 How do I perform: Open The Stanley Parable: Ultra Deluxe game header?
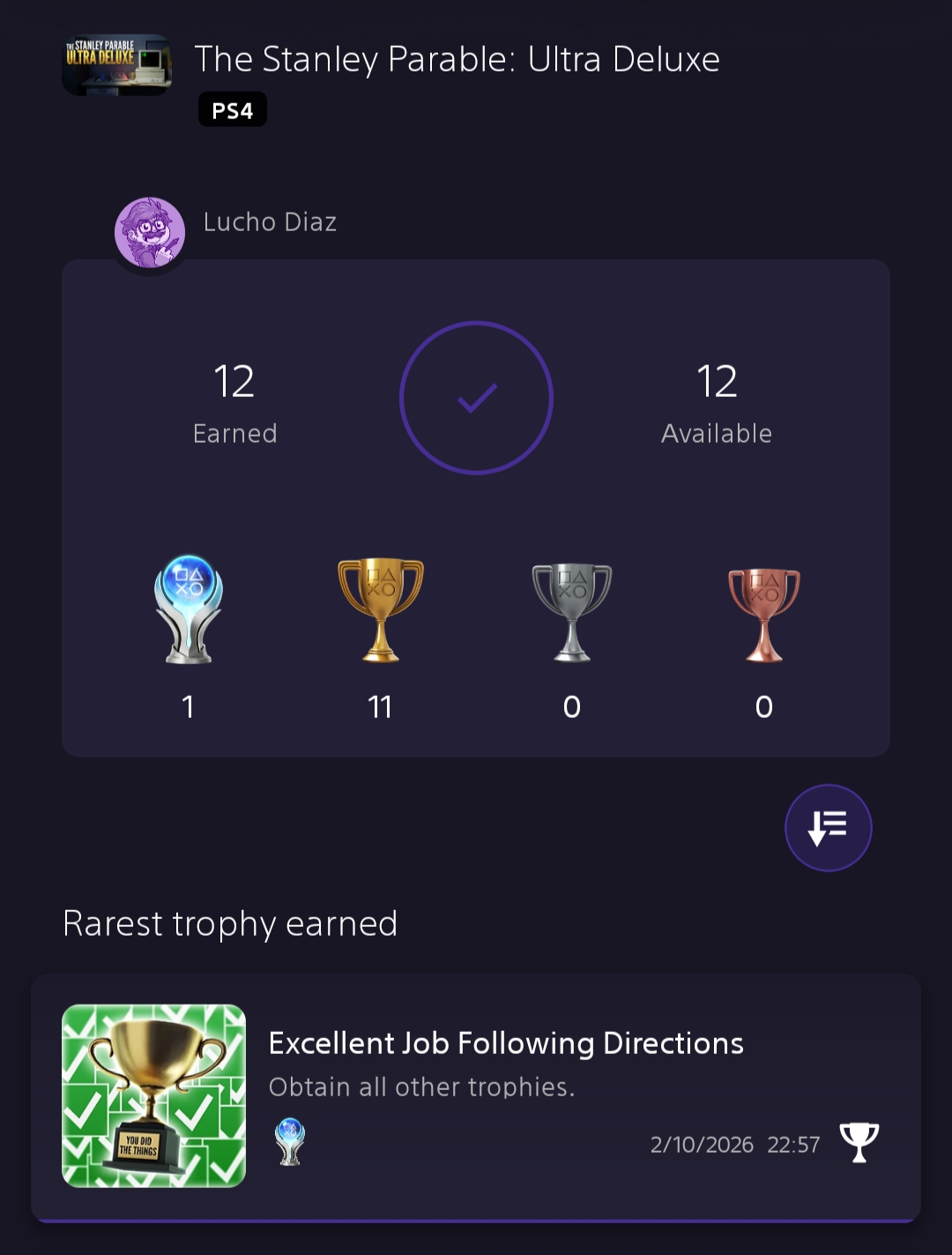456,60
